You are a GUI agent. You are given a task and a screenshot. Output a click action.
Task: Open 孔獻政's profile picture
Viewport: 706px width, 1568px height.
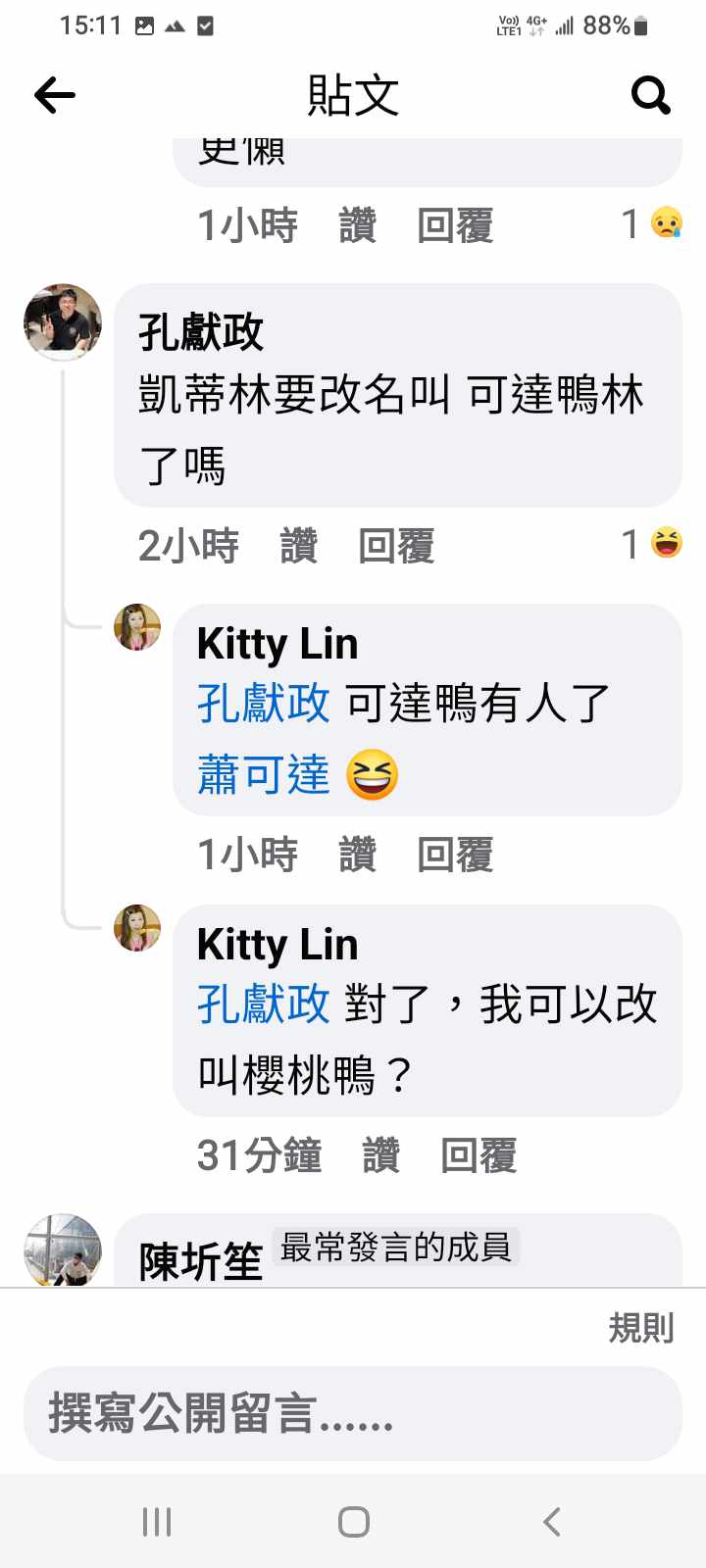[x=63, y=322]
